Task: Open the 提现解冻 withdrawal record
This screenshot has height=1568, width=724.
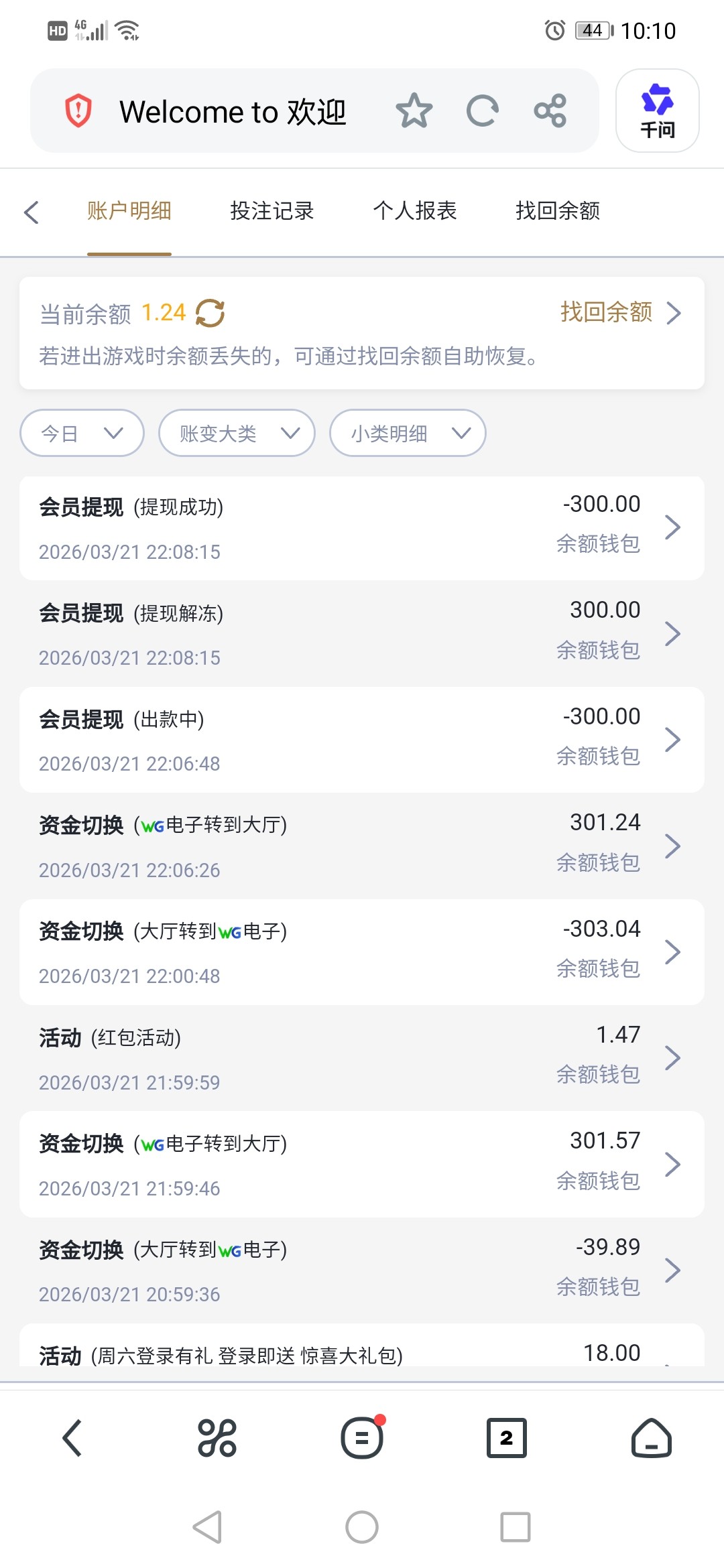Action: pyautogui.click(x=361, y=634)
